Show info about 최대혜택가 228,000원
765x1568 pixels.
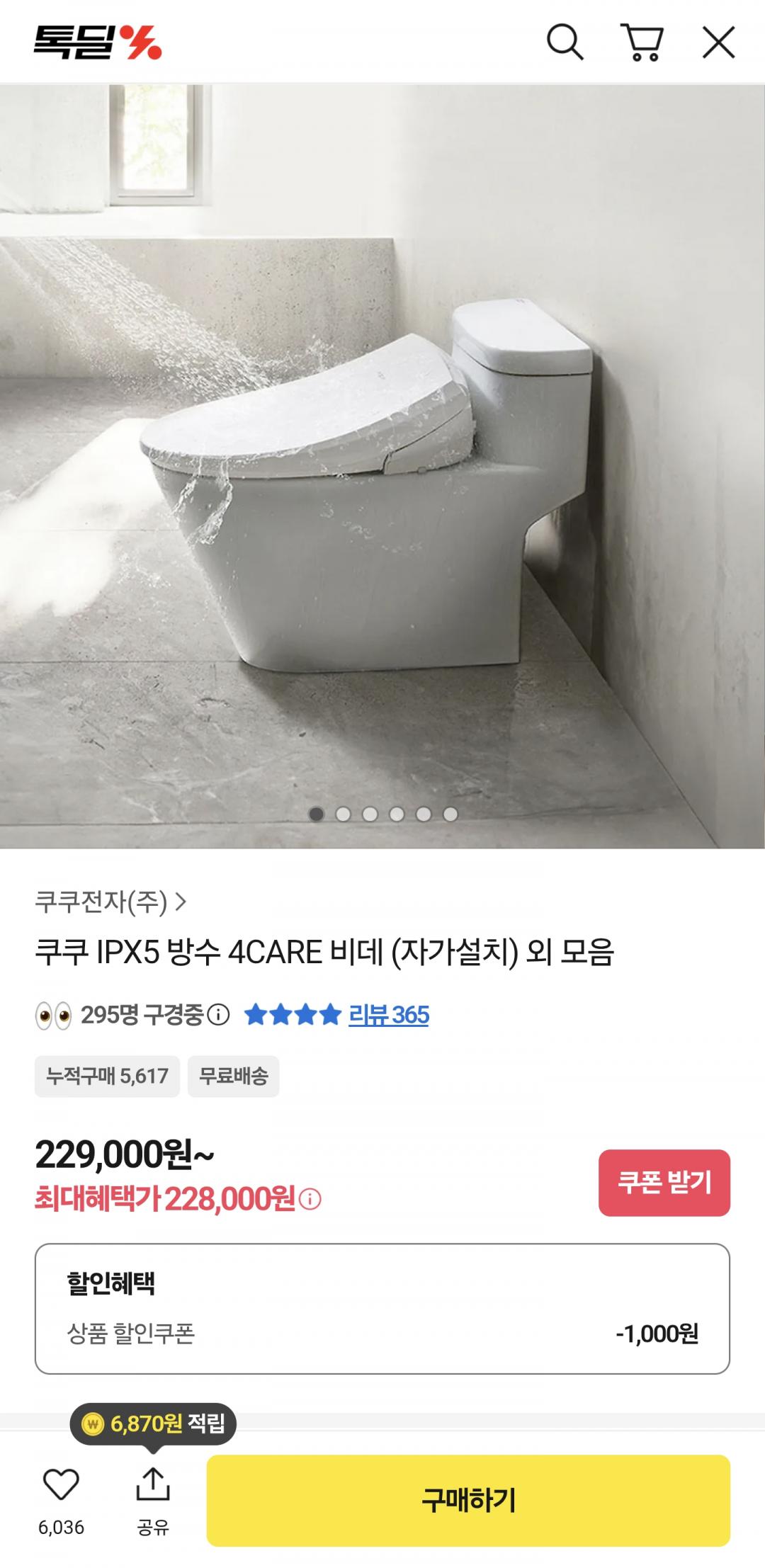pos(310,1199)
